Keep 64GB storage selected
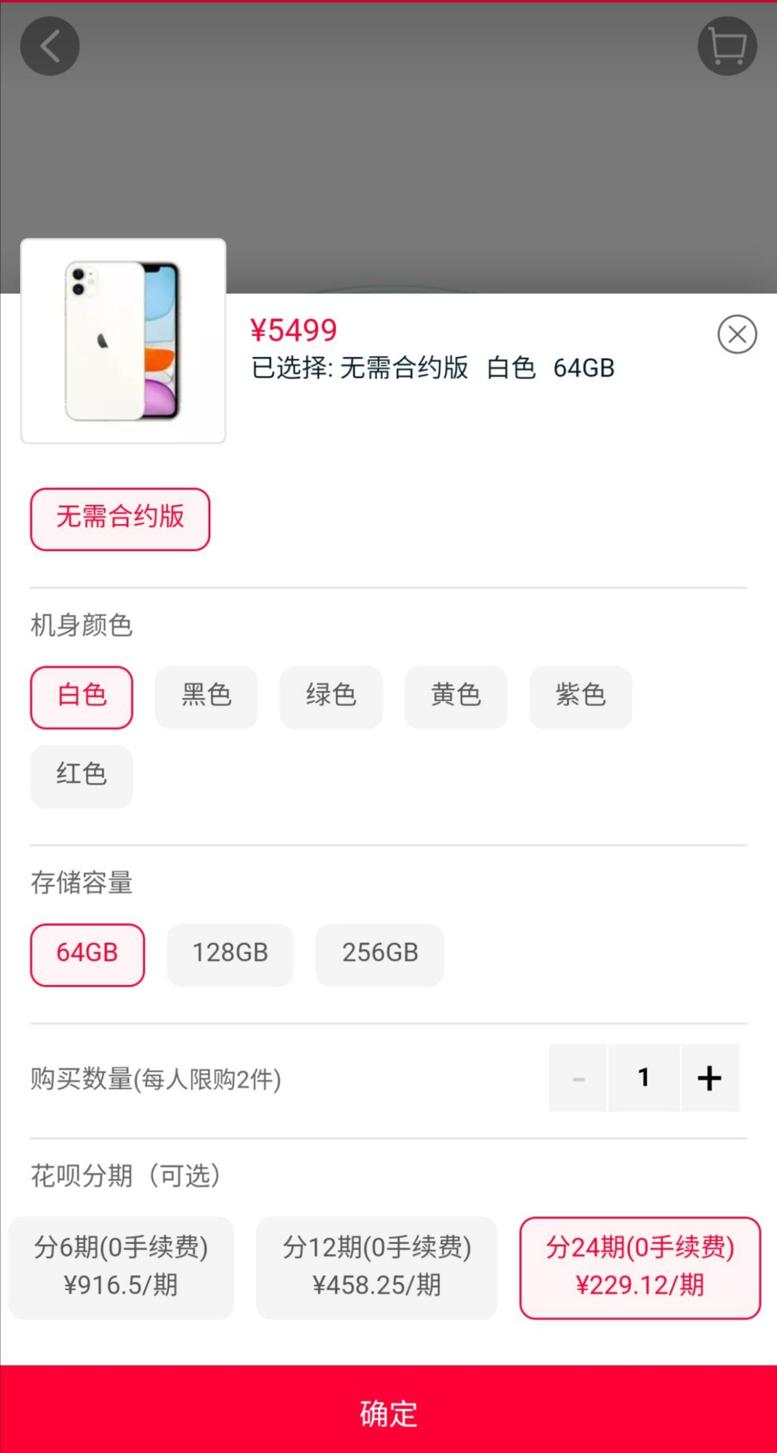Viewport: 777px width, 1453px height. point(87,953)
